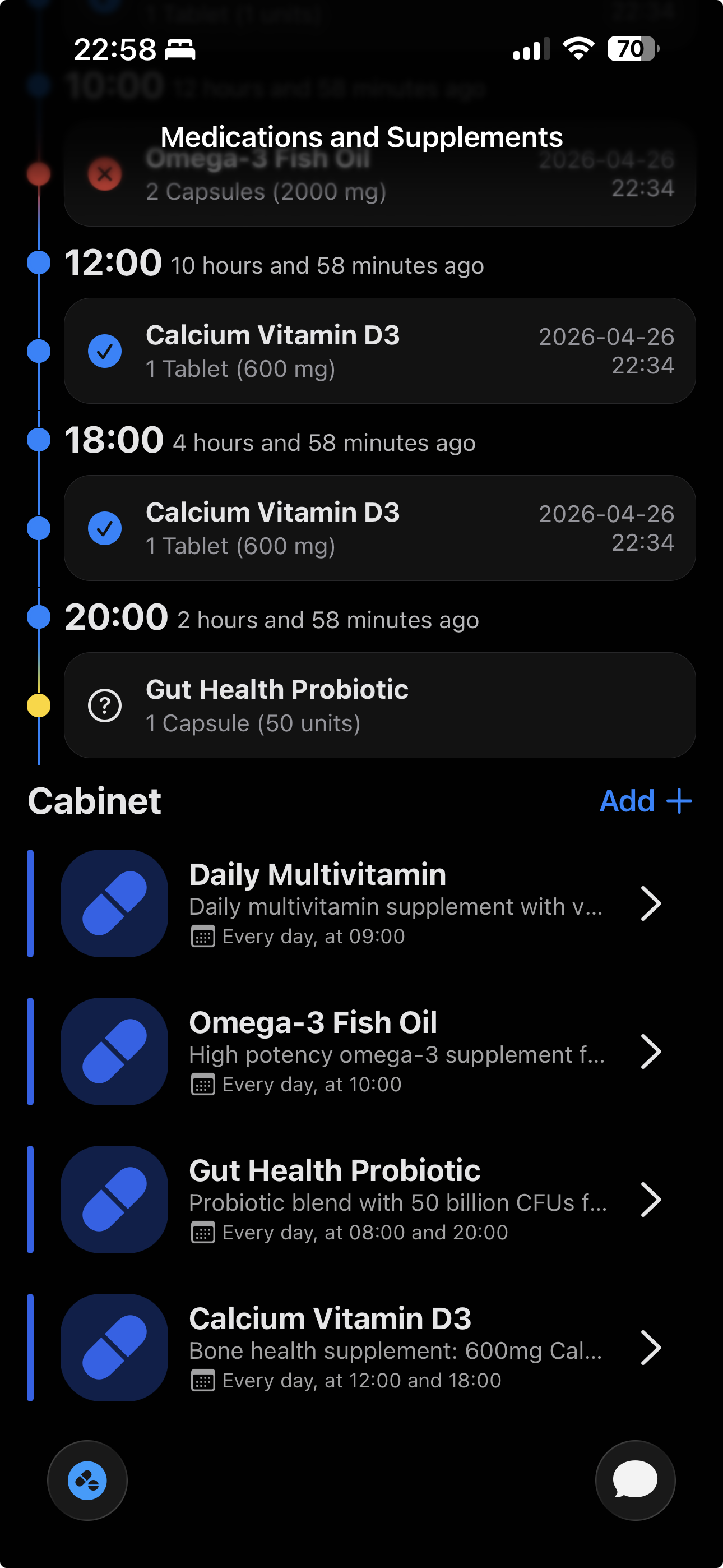The image size is (723, 1568).
Task: Open the 12:00 Calcium Vitamin D3 dose card
Action: point(380,351)
